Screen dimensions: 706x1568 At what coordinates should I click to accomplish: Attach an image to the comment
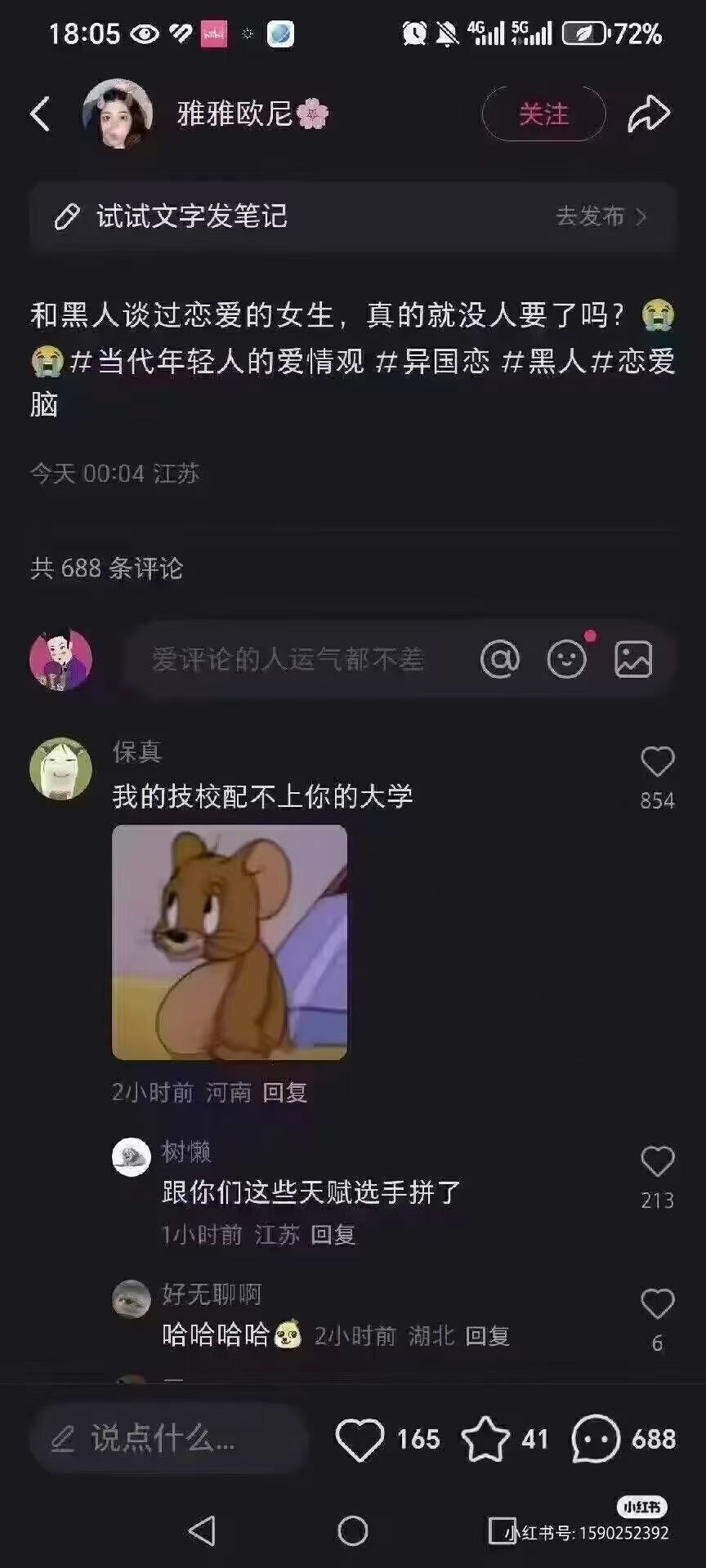633,659
